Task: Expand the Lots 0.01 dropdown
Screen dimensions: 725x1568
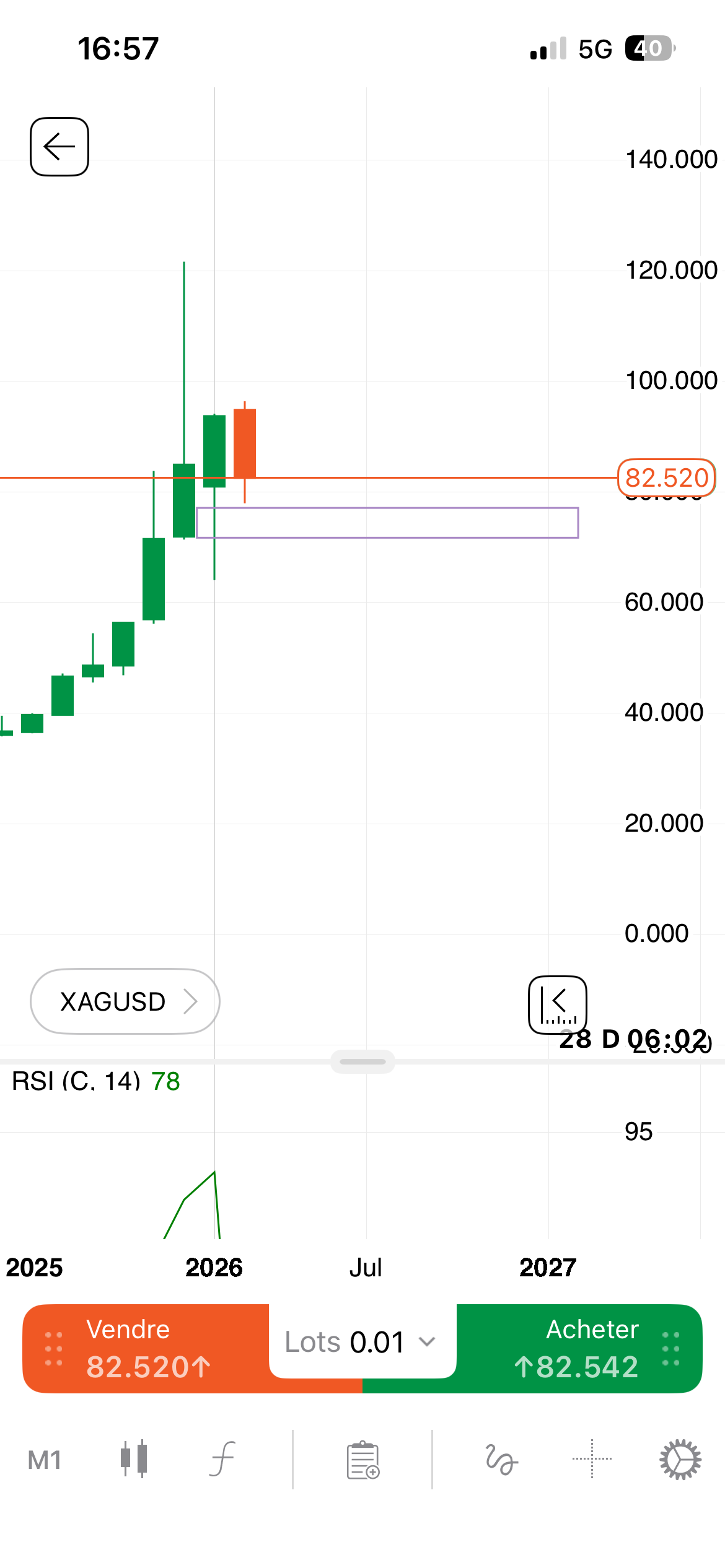Action: 362,1342
